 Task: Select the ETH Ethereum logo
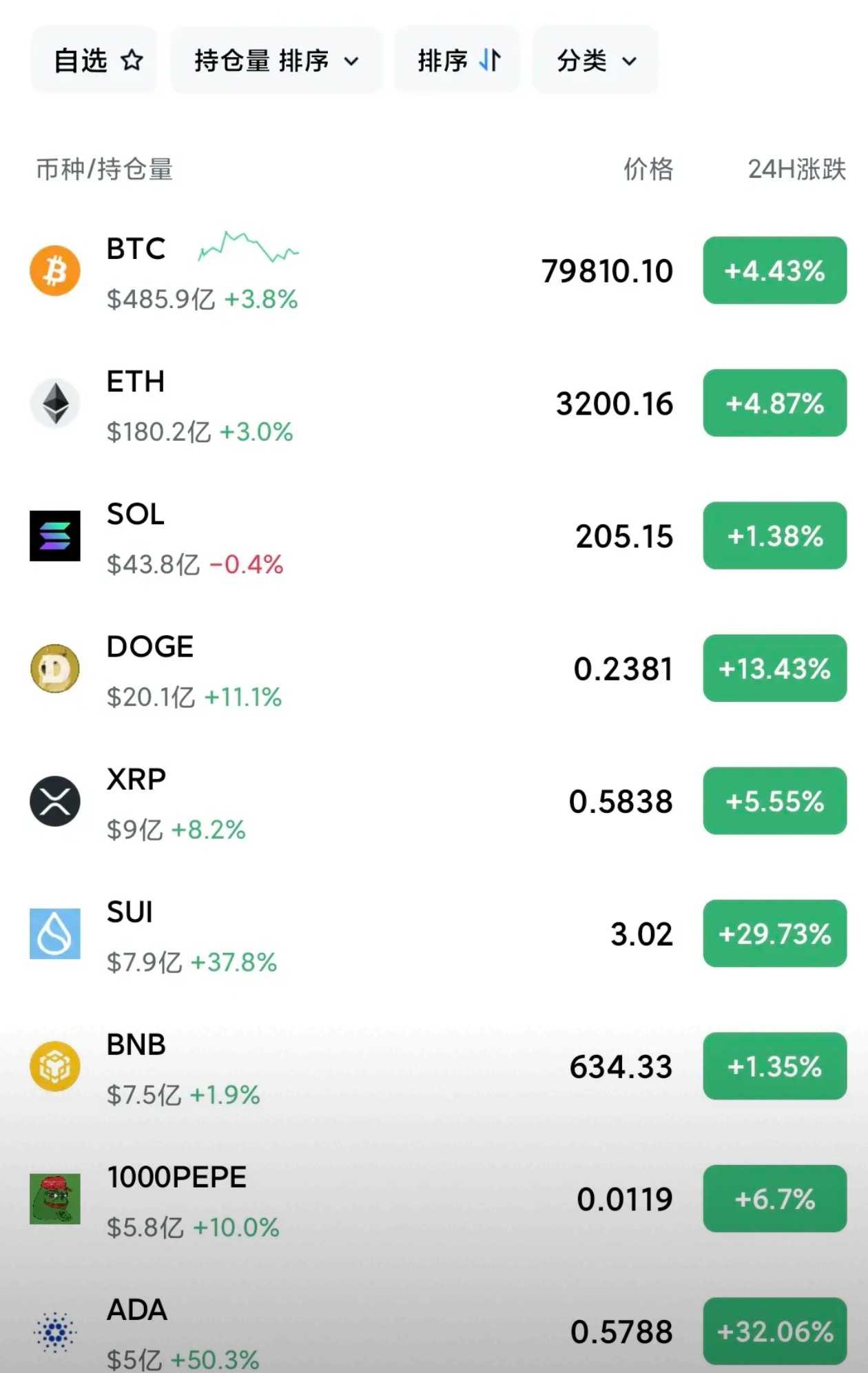pyautogui.click(x=54, y=404)
